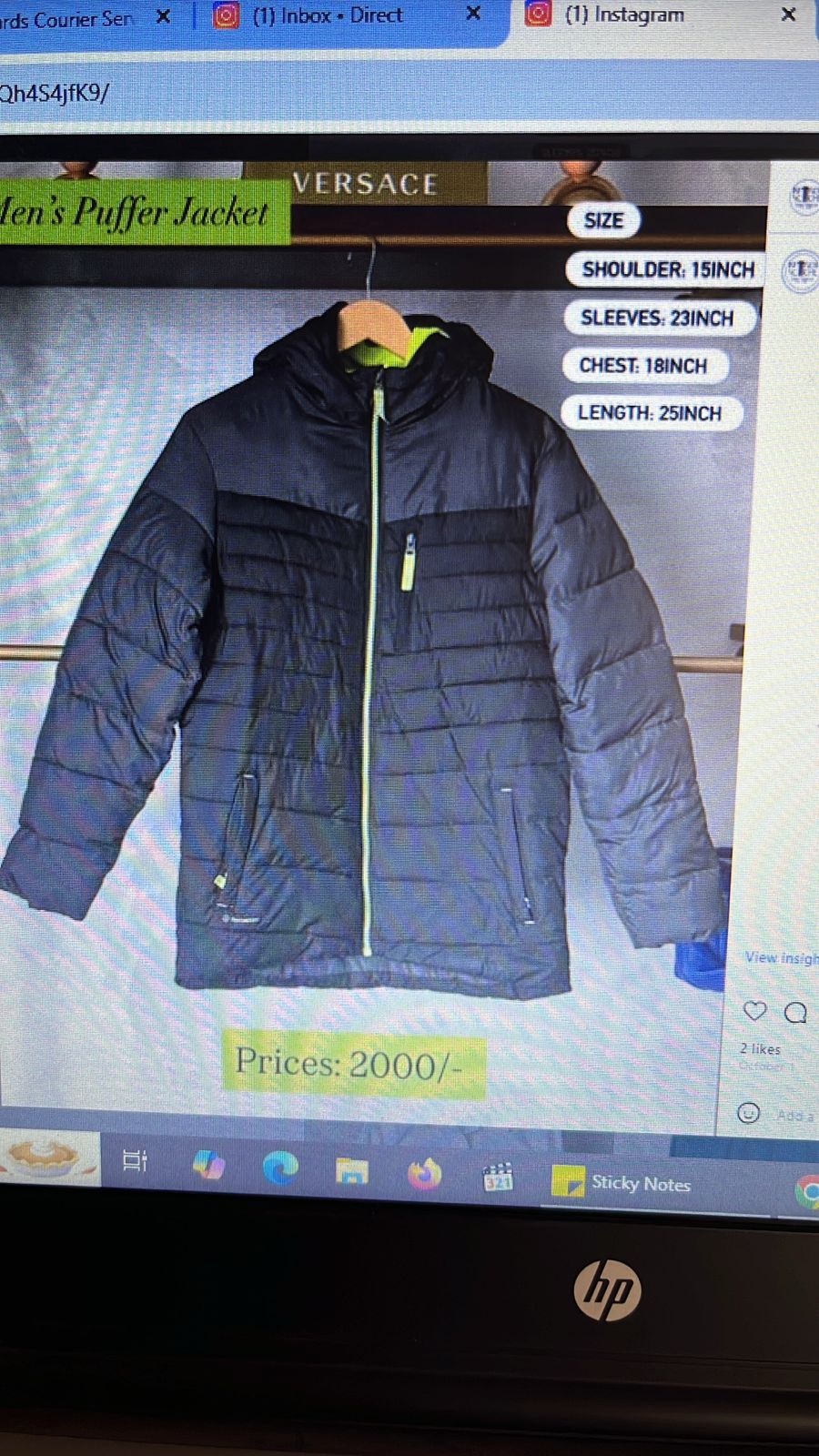Open View insights for this post
Screen dimensions: 819x1456
pyautogui.click(x=781, y=957)
